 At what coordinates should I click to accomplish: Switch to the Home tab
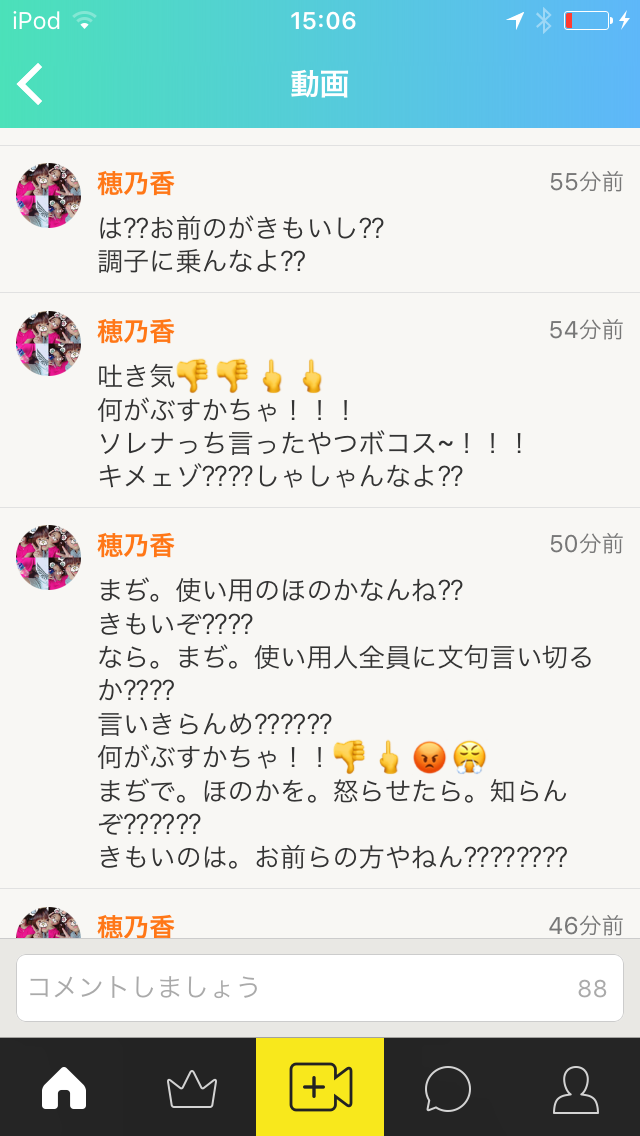[x=64, y=1087]
